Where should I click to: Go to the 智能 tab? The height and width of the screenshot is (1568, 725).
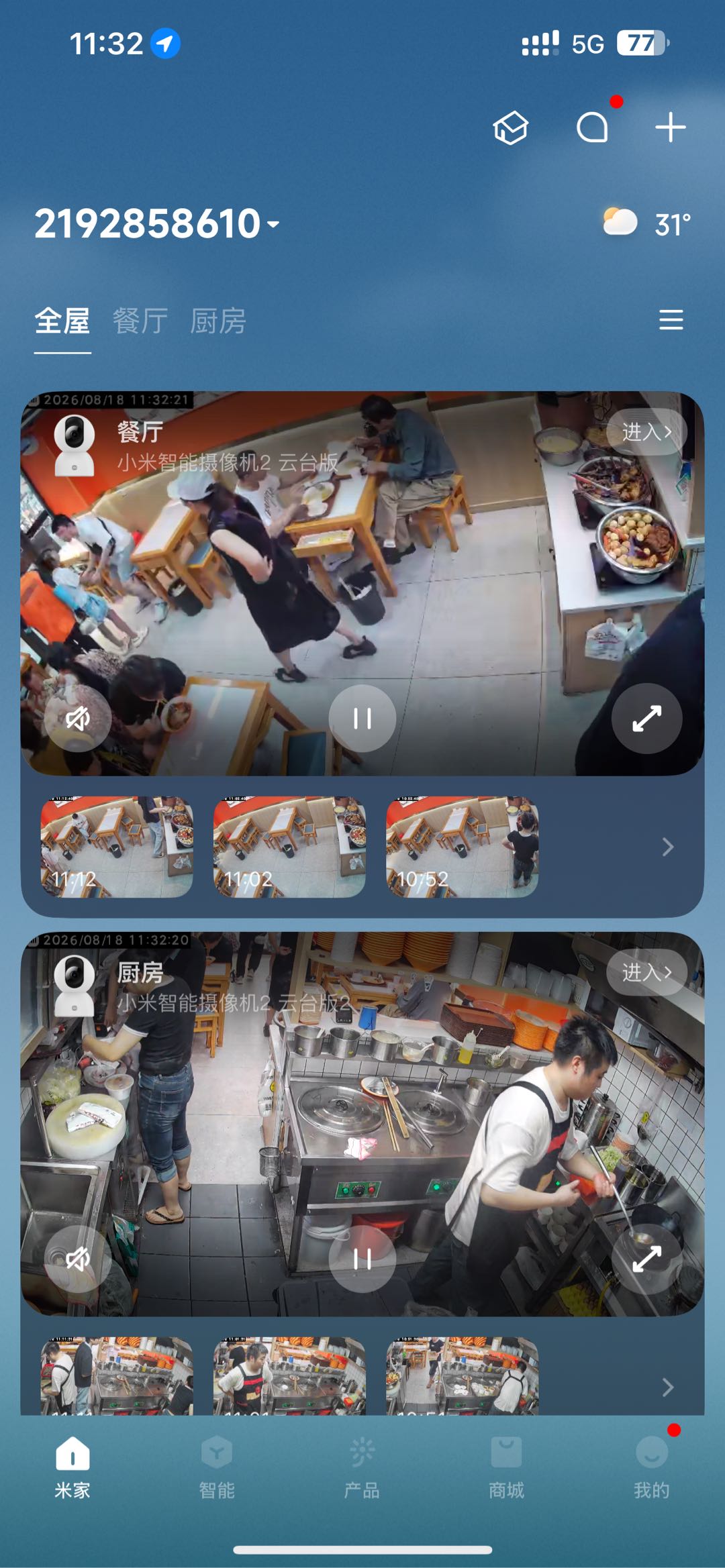pyautogui.click(x=217, y=1467)
